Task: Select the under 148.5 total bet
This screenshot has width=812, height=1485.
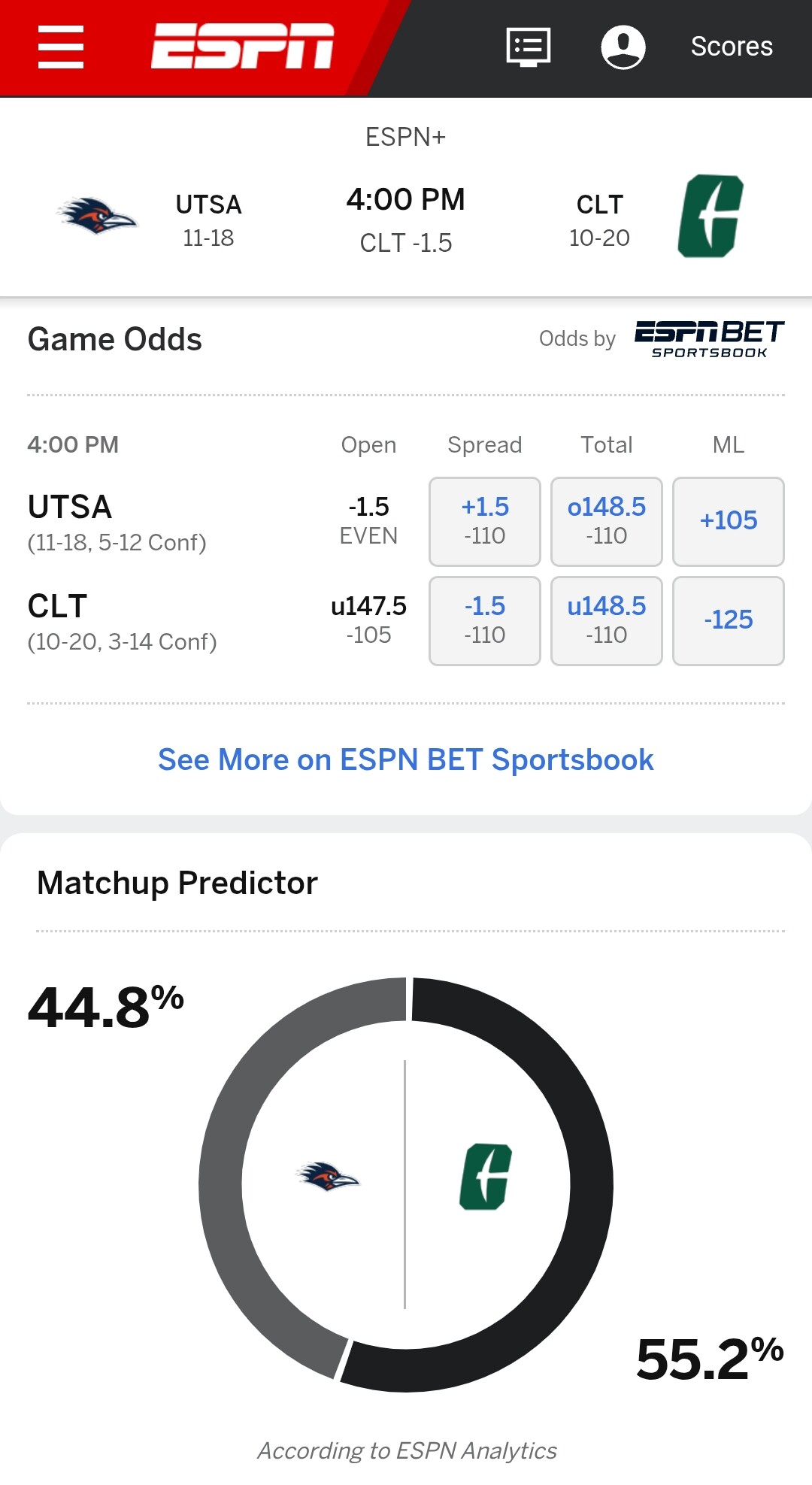Action: 607,621
